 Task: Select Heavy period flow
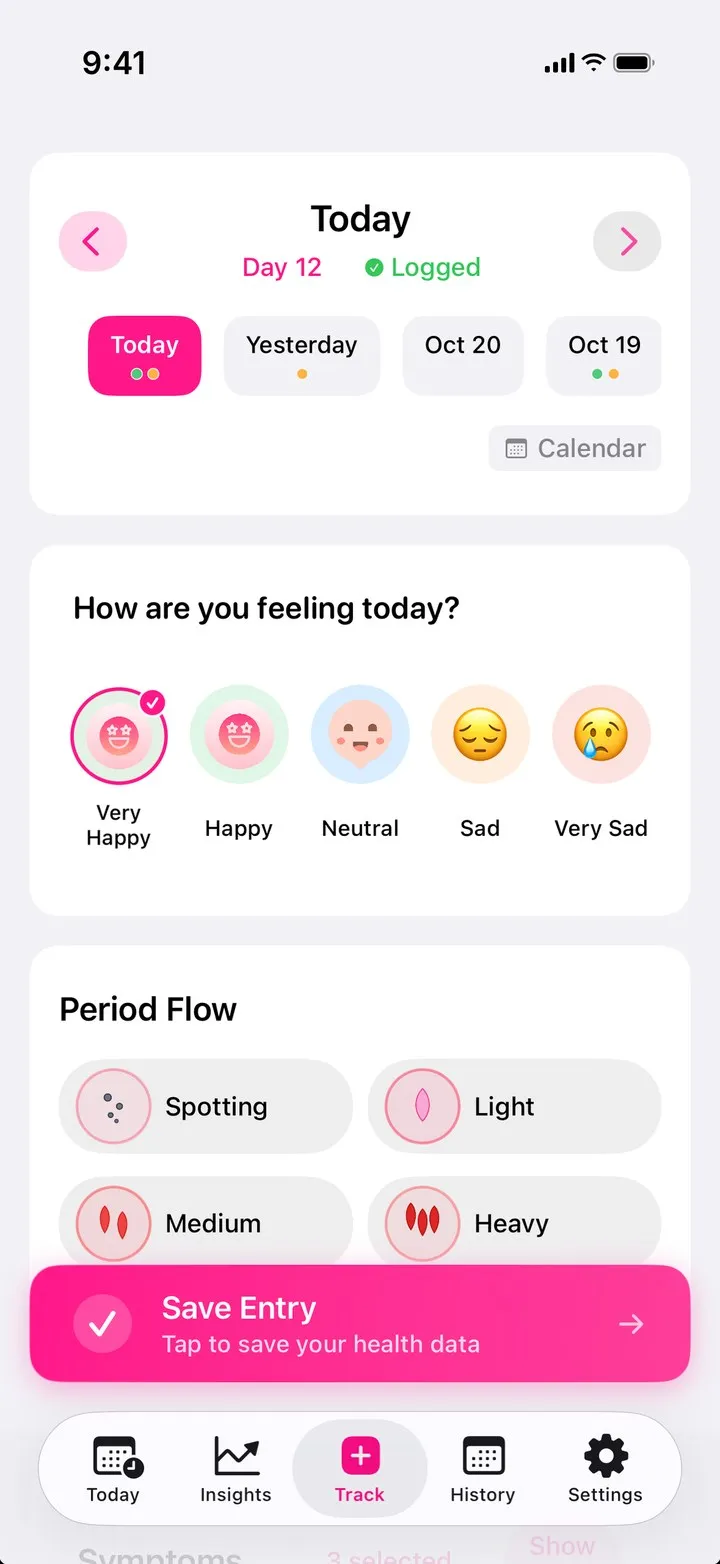pyautogui.click(x=514, y=1223)
